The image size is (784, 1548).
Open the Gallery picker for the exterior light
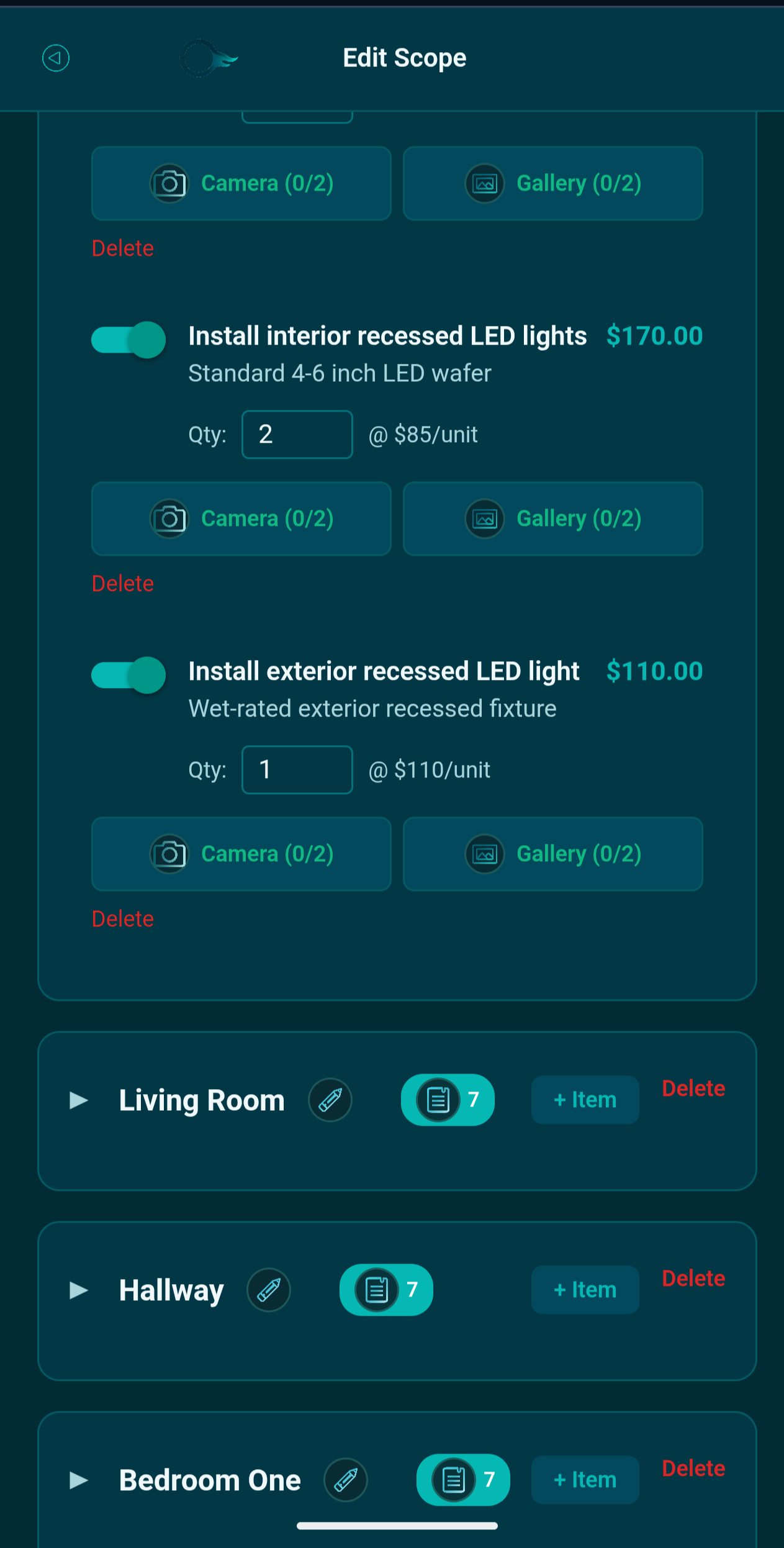pyautogui.click(x=551, y=854)
